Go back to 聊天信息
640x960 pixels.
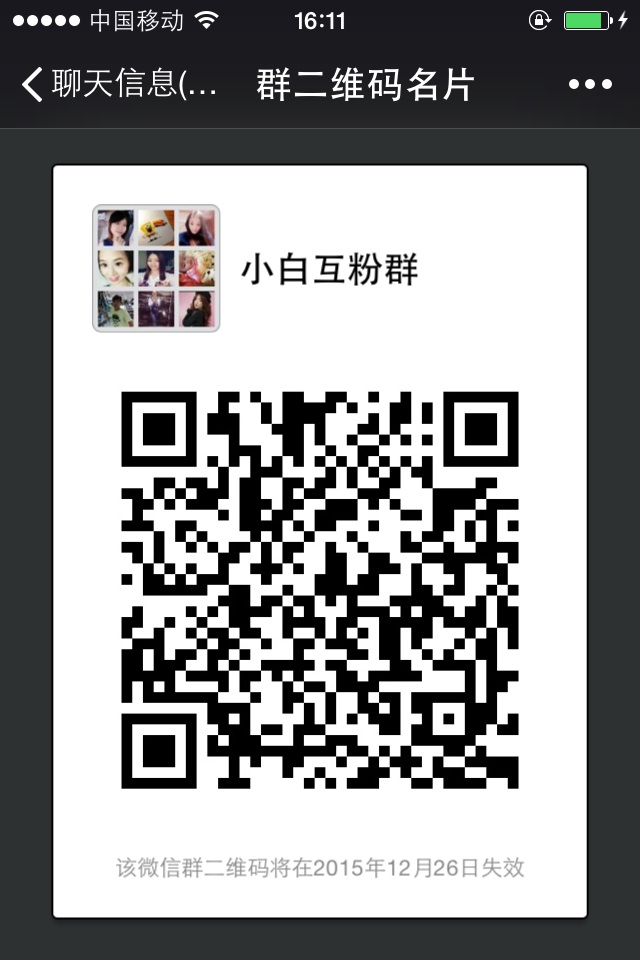click(118, 85)
